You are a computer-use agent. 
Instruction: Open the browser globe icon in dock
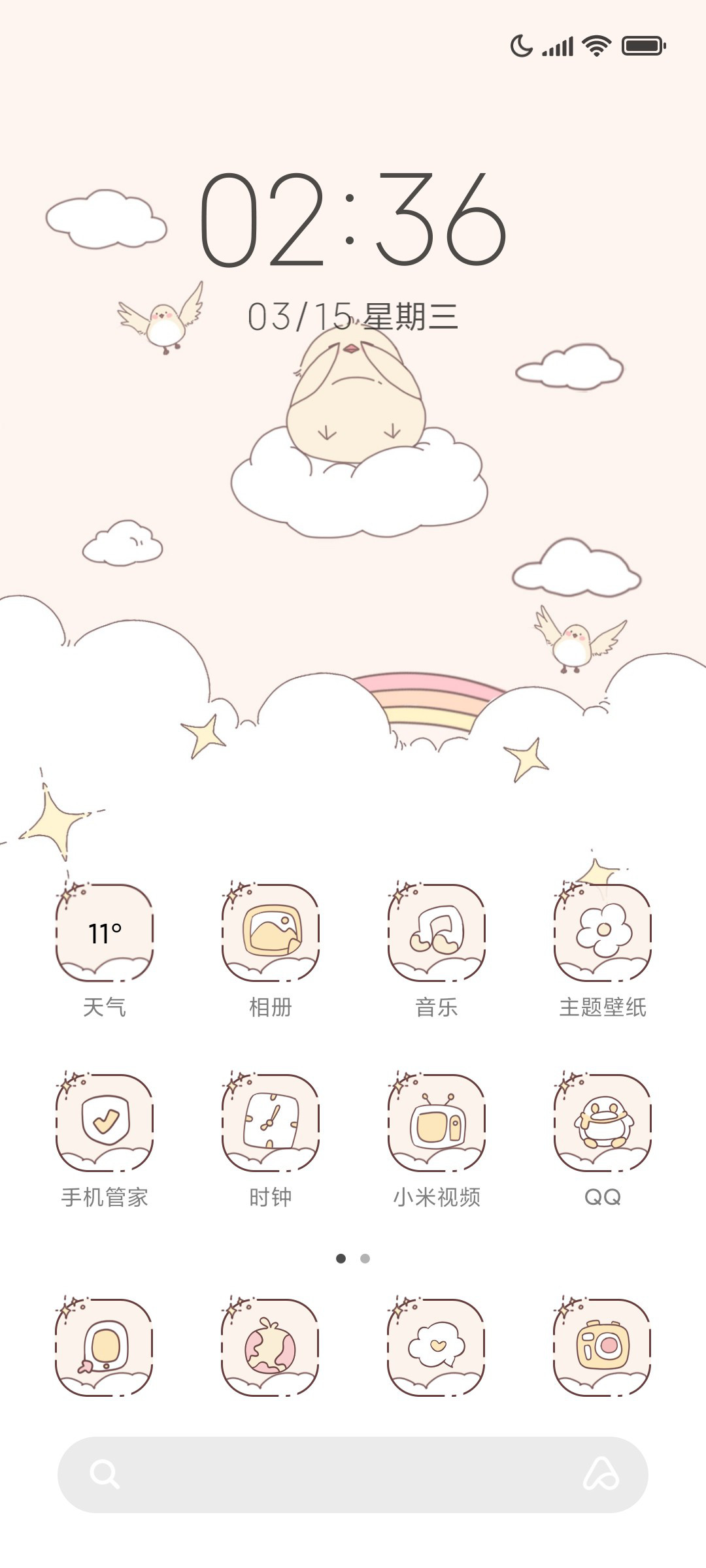click(x=271, y=1348)
